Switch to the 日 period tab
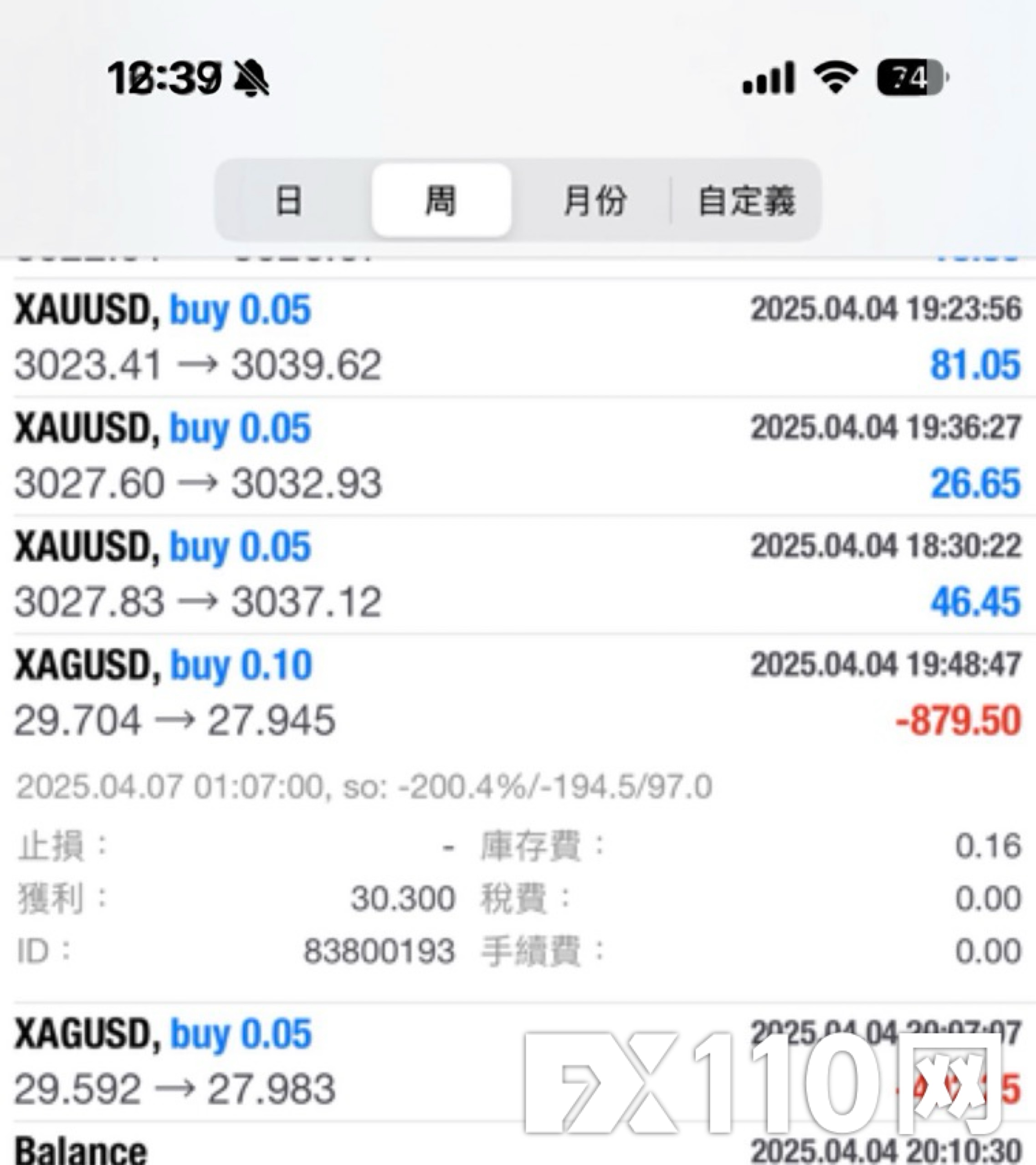The image size is (1036, 1165). point(289,201)
